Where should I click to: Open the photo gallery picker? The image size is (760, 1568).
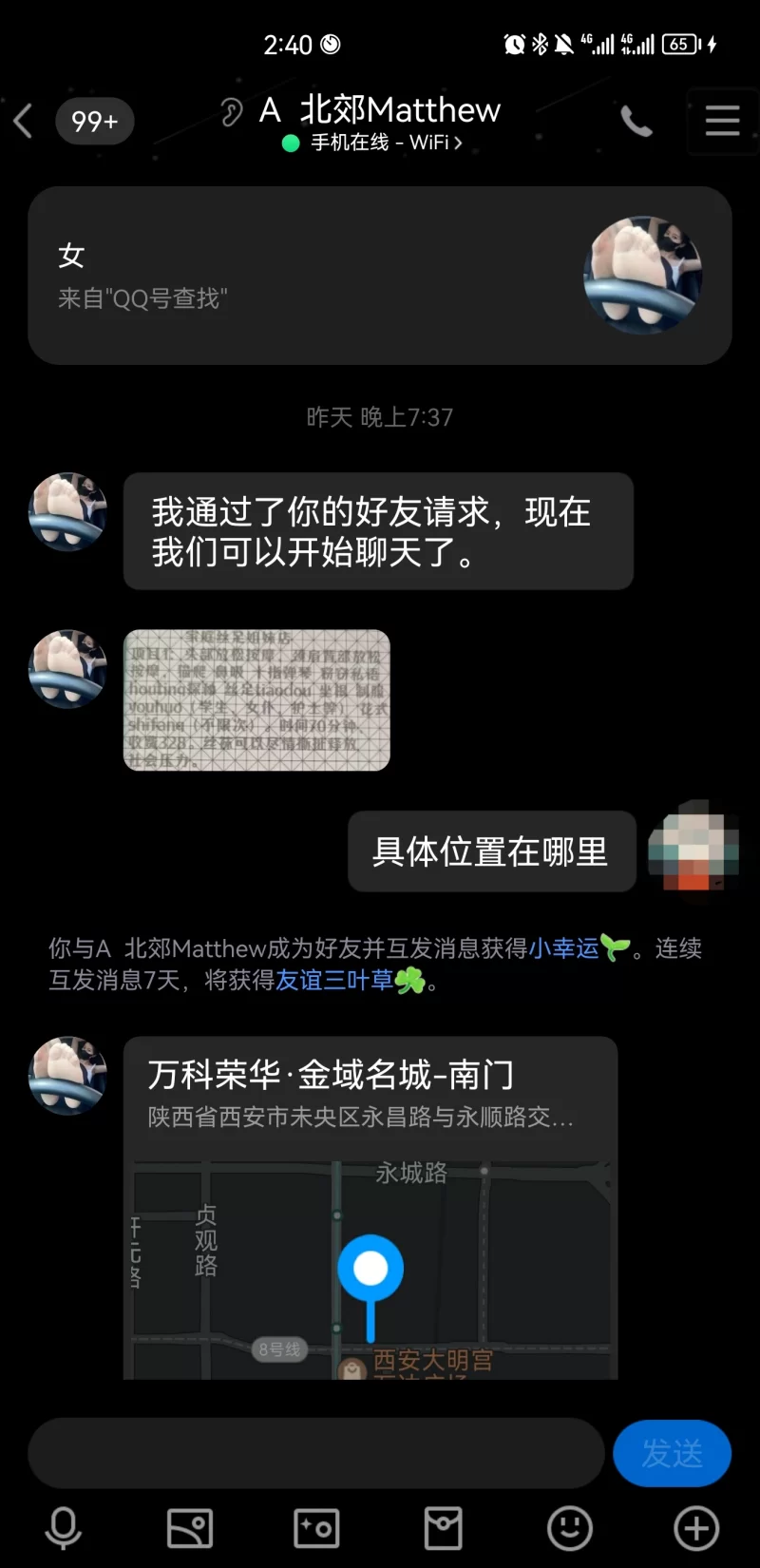point(190,1528)
